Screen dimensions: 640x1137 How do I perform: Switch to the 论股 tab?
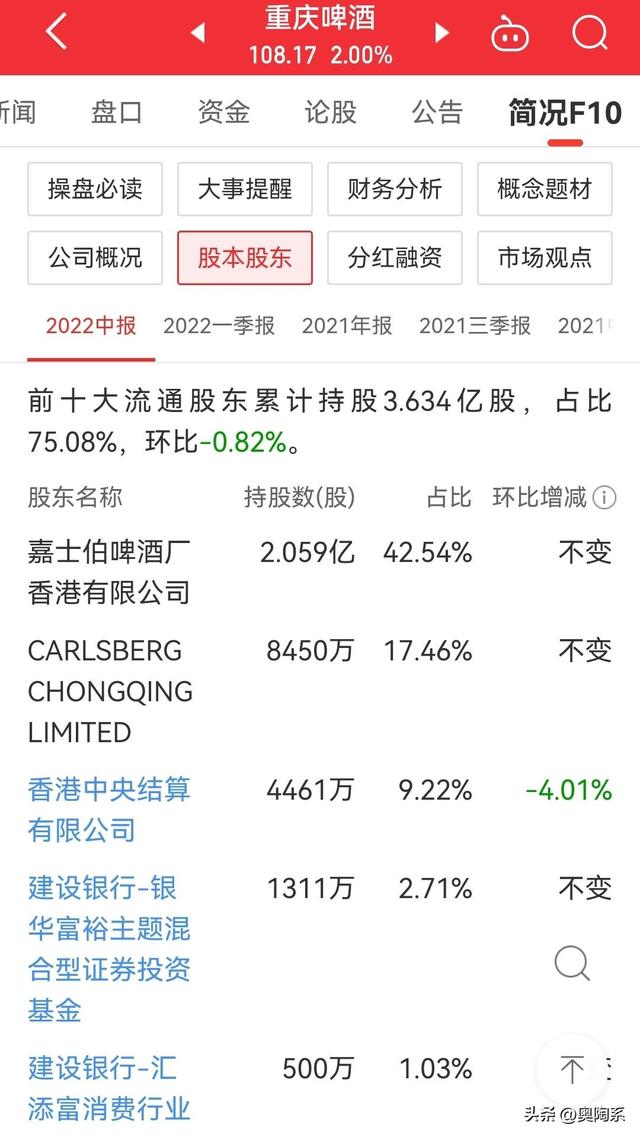(330, 112)
